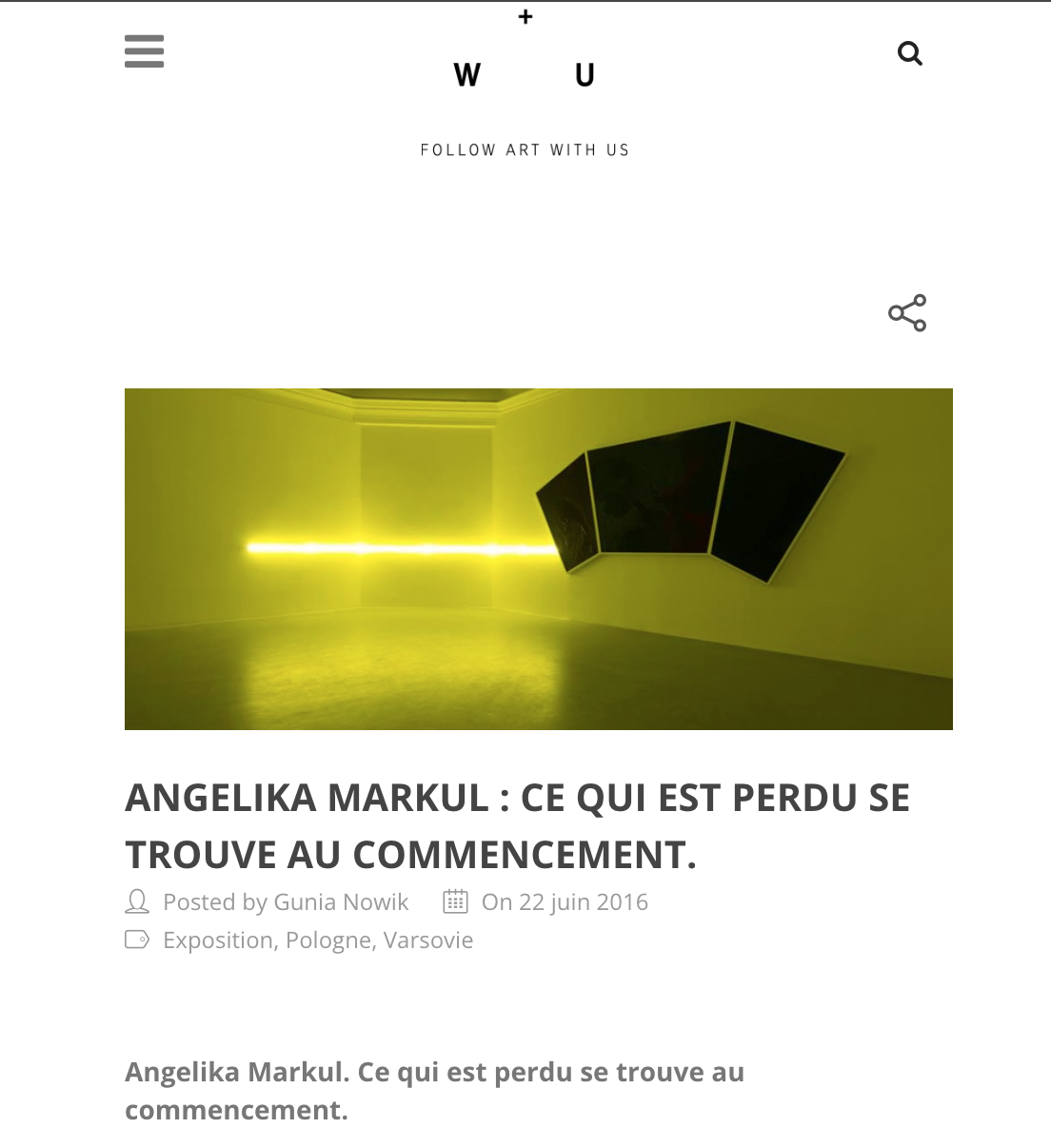Open the search magnifier icon
Viewport: 1051px width, 1148px height.
coord(910,53)
